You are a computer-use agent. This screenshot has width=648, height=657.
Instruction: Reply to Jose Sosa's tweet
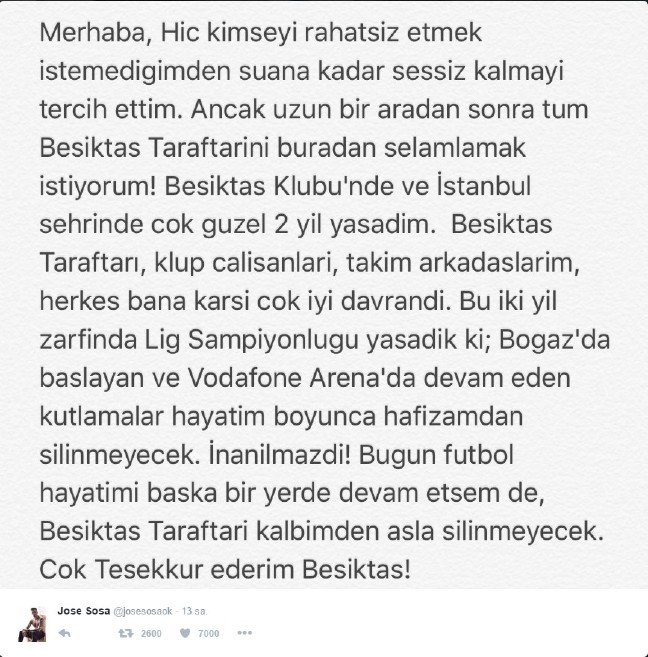[x=66, y=633]
